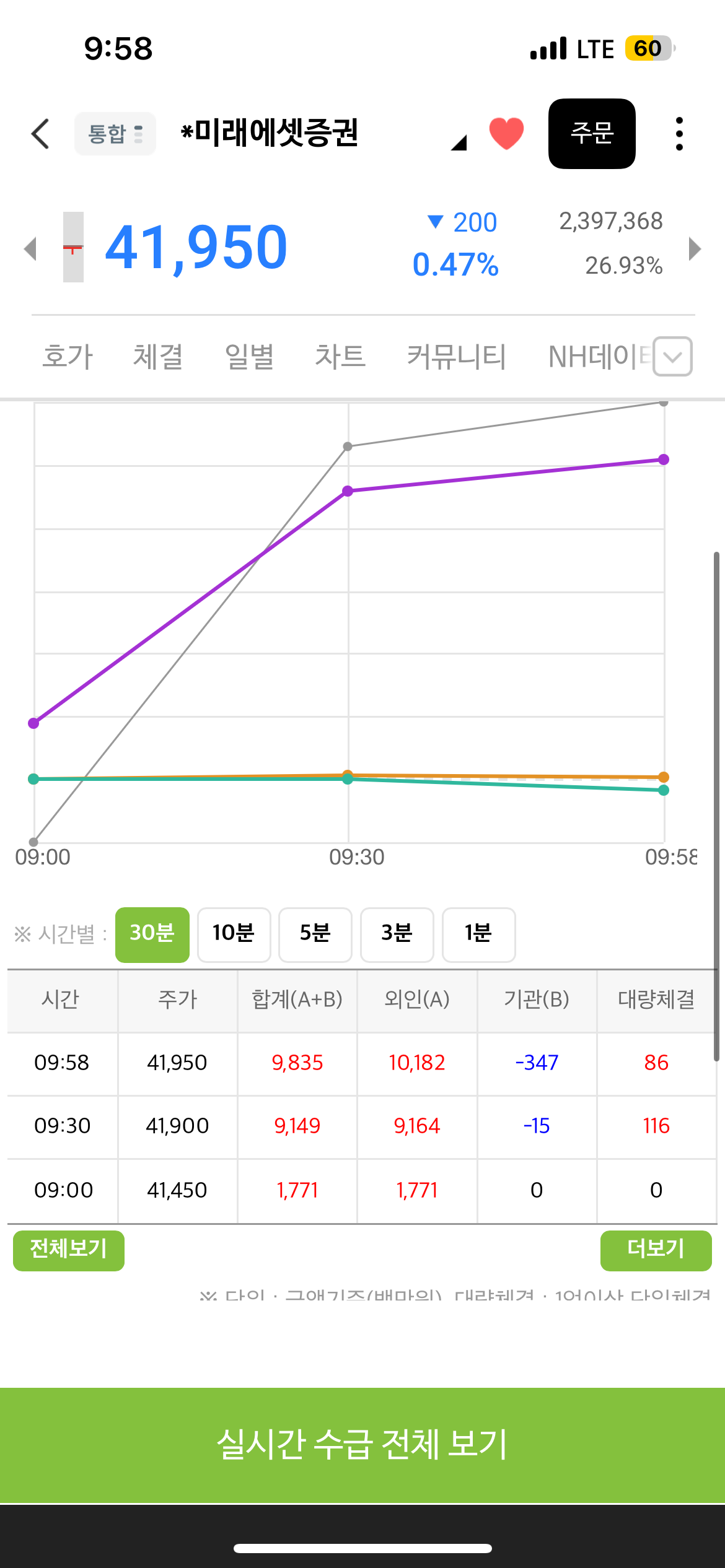Switch to the 호가 tab
This screenshot has width=725, height=1568.
[x=68, y=357]
